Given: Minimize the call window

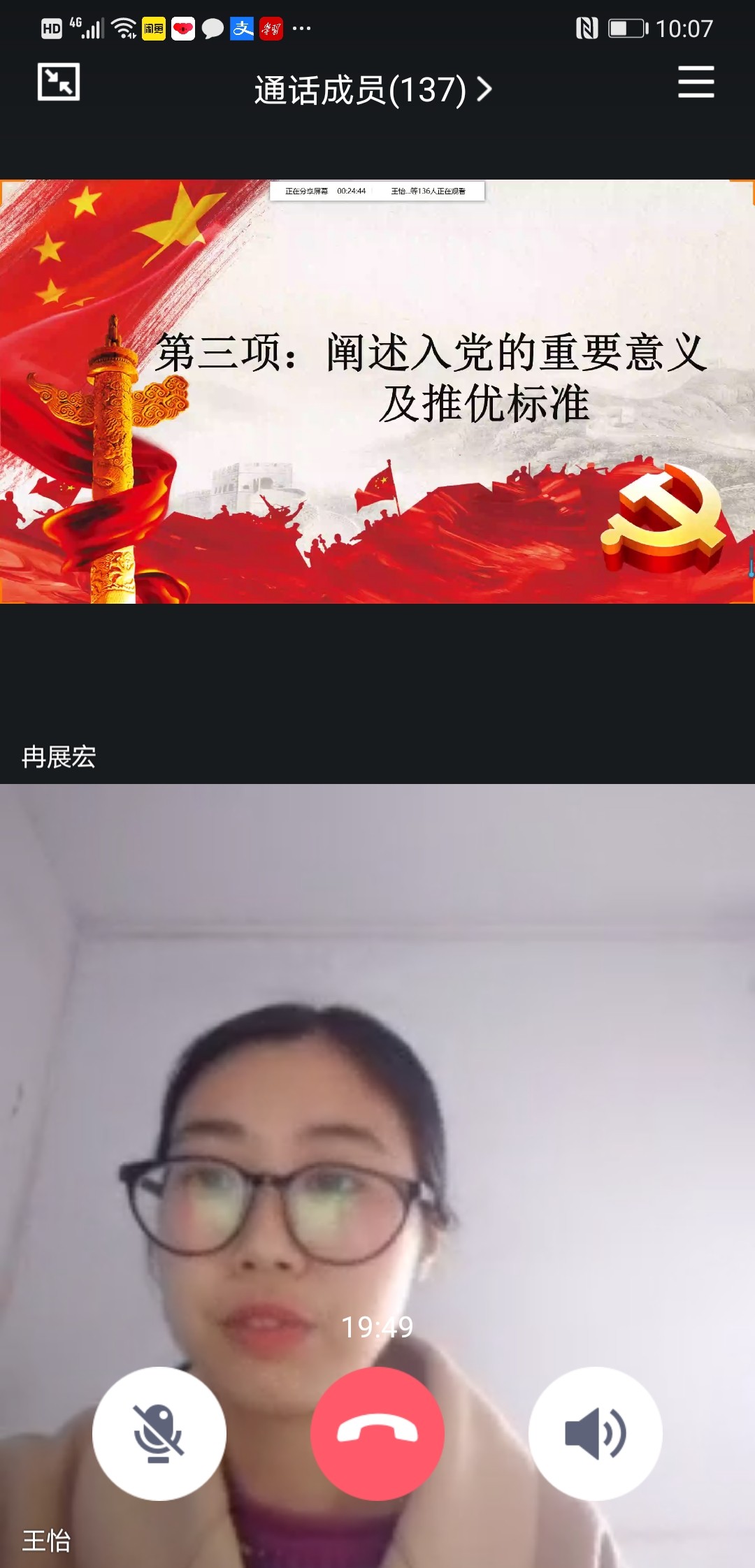Looking at the screenshot, I should (x=58, y=82).
